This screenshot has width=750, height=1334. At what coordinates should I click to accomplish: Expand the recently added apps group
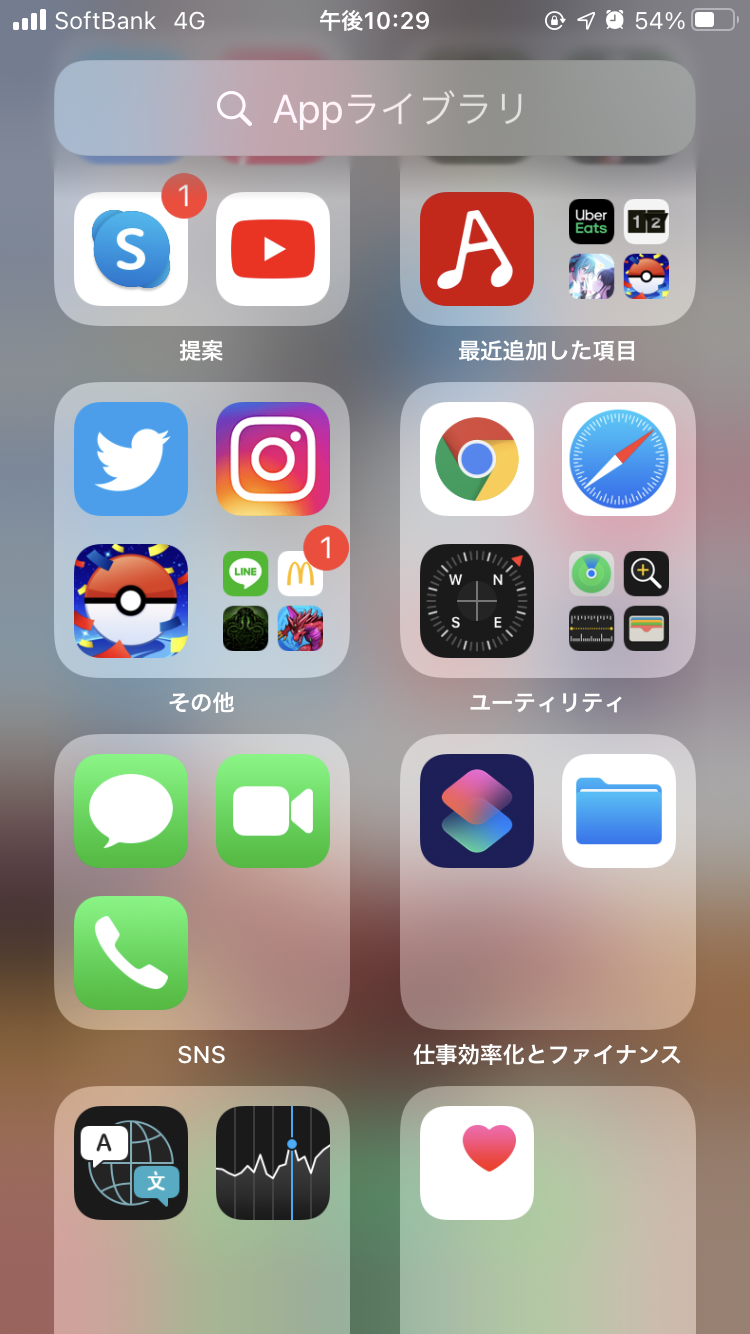click(x=619, y=249)
